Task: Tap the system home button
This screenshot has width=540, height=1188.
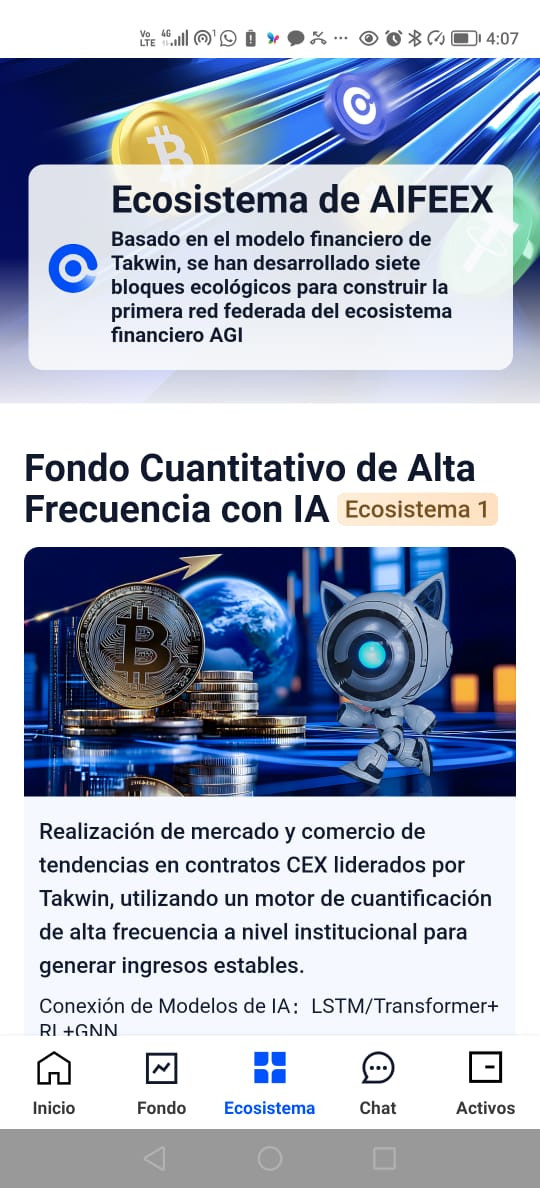Action: (270, 1158)
